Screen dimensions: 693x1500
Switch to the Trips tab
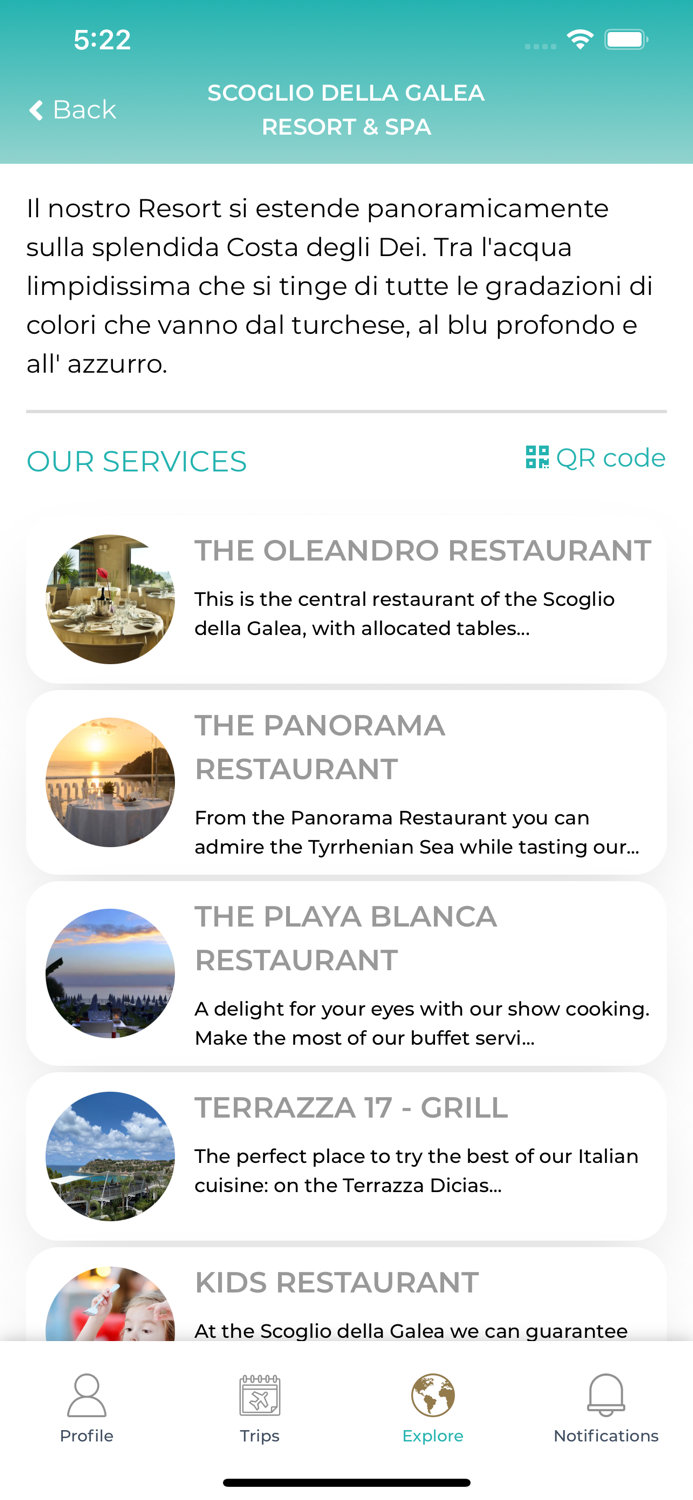tap(260, 1408)
